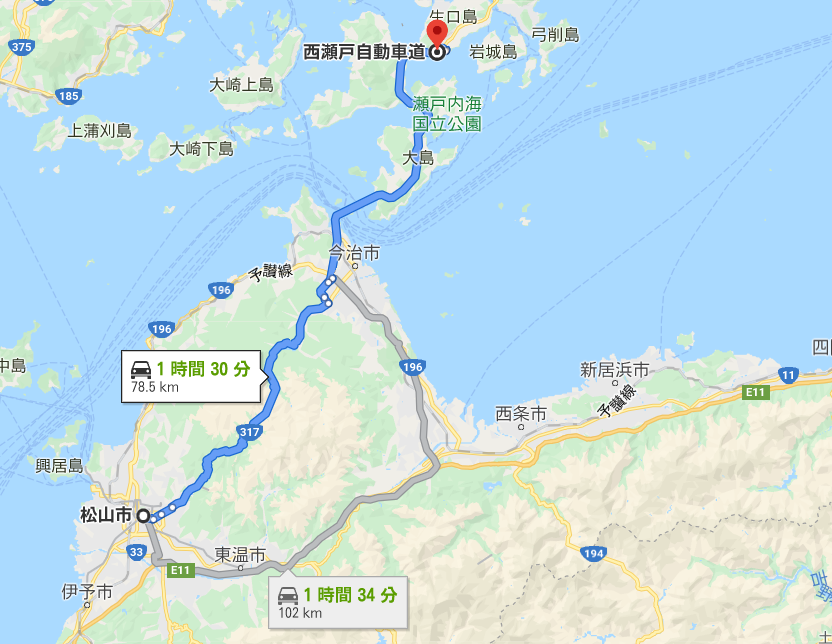This screenshot has height=644, width=832.
Task: Tap the 1時間30分 78.5 km route label
Action: point(191,376)
